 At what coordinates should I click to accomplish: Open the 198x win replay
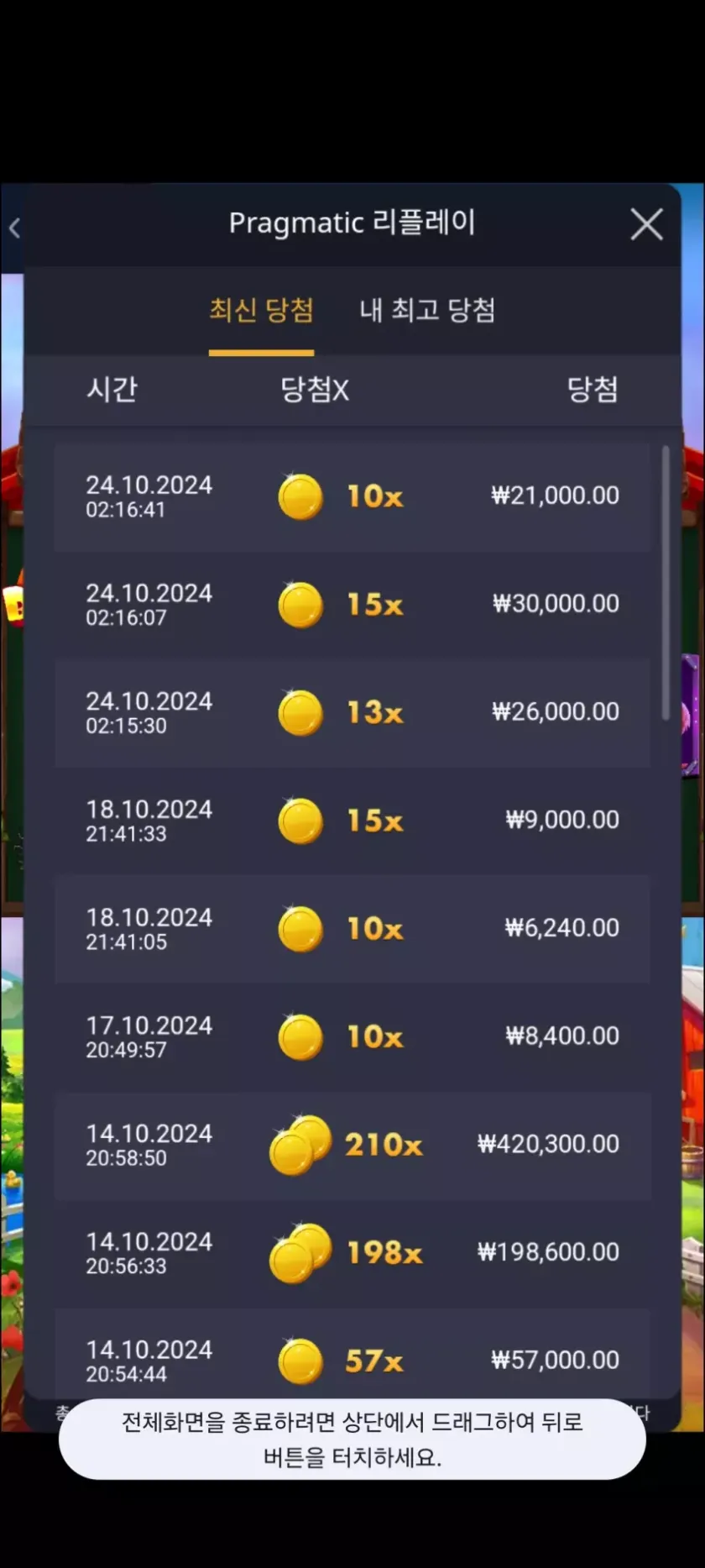(352, 1253)
